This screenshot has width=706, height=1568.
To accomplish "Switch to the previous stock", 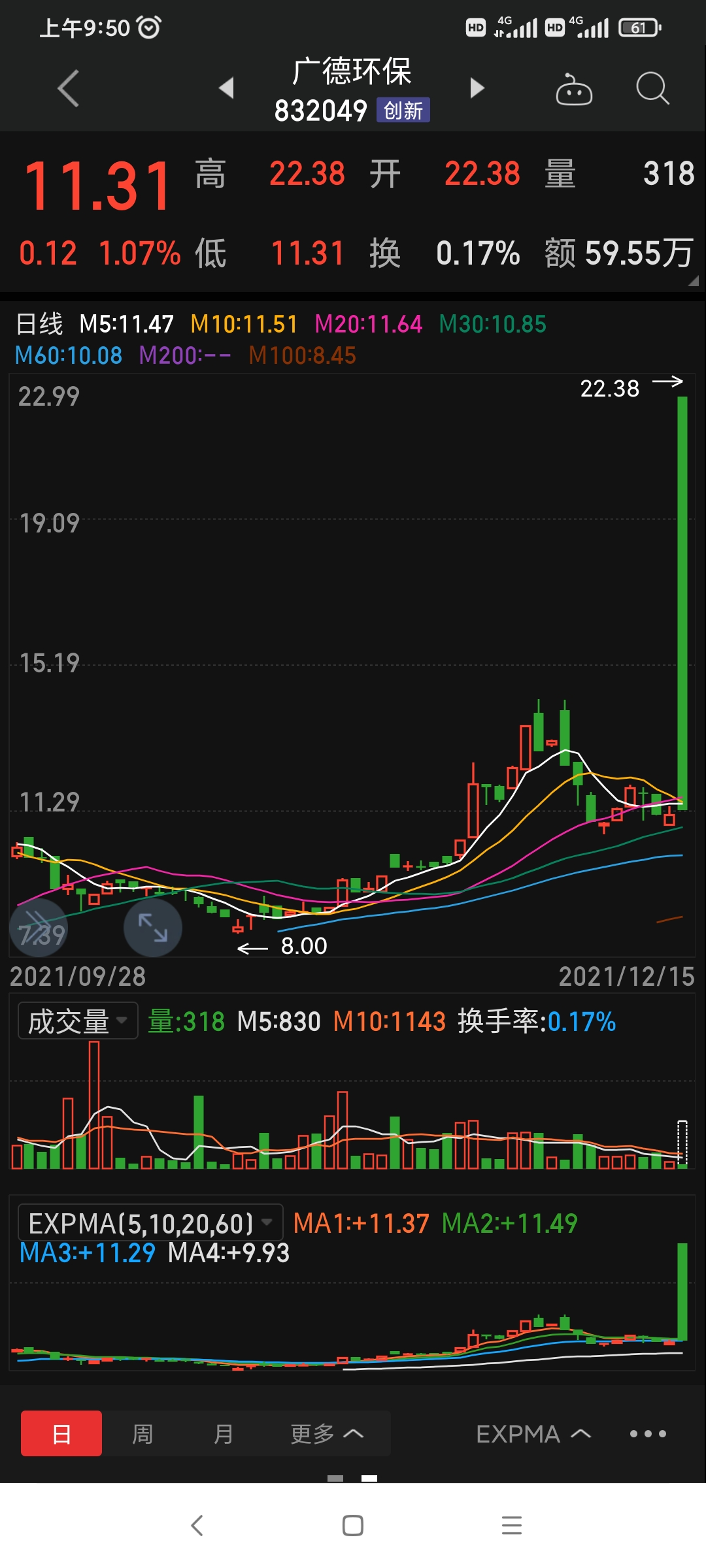I will click(x=226, y=88).
